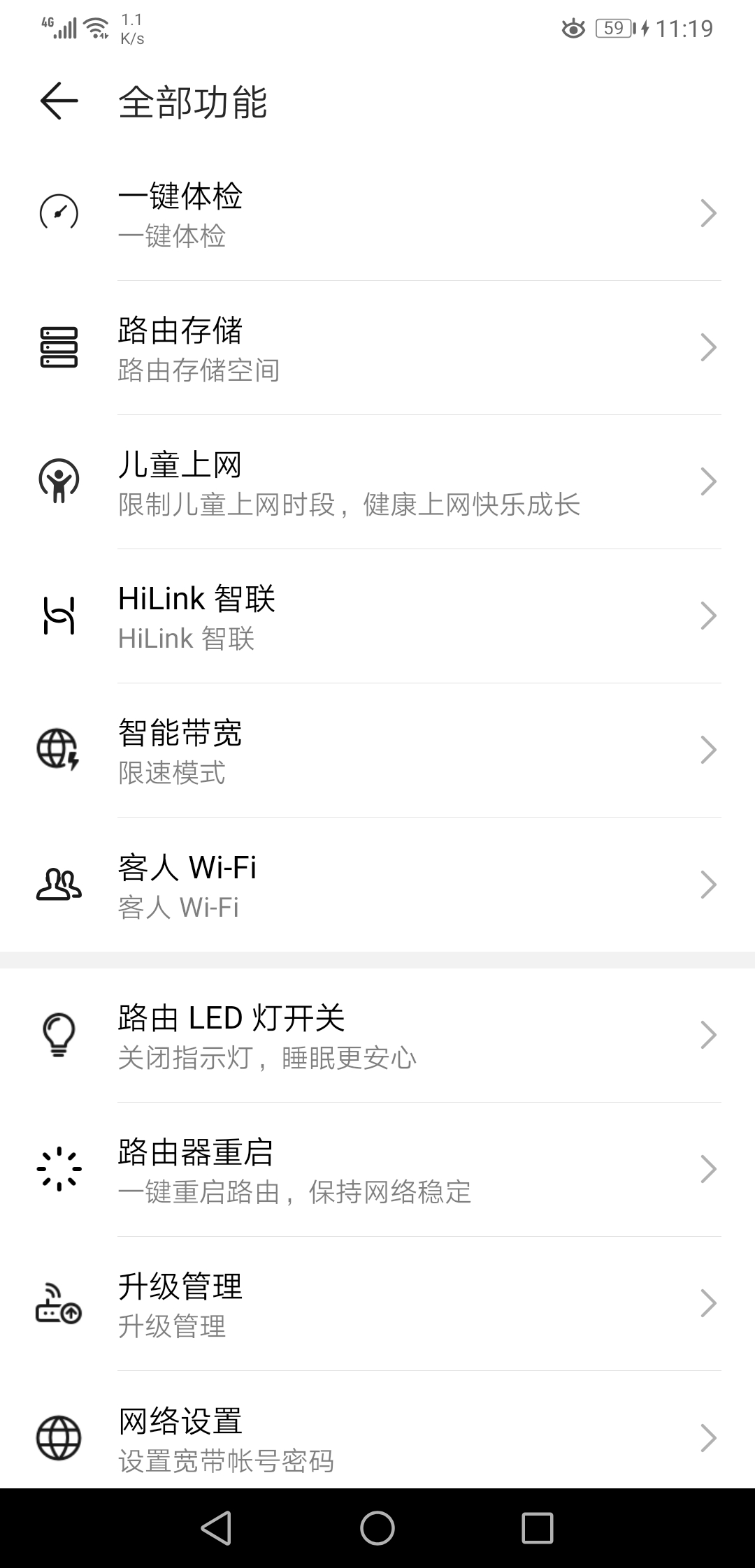Expand the 一键体检 entry via its chevron
This screenshot has height=1568, width=755.
710,214
